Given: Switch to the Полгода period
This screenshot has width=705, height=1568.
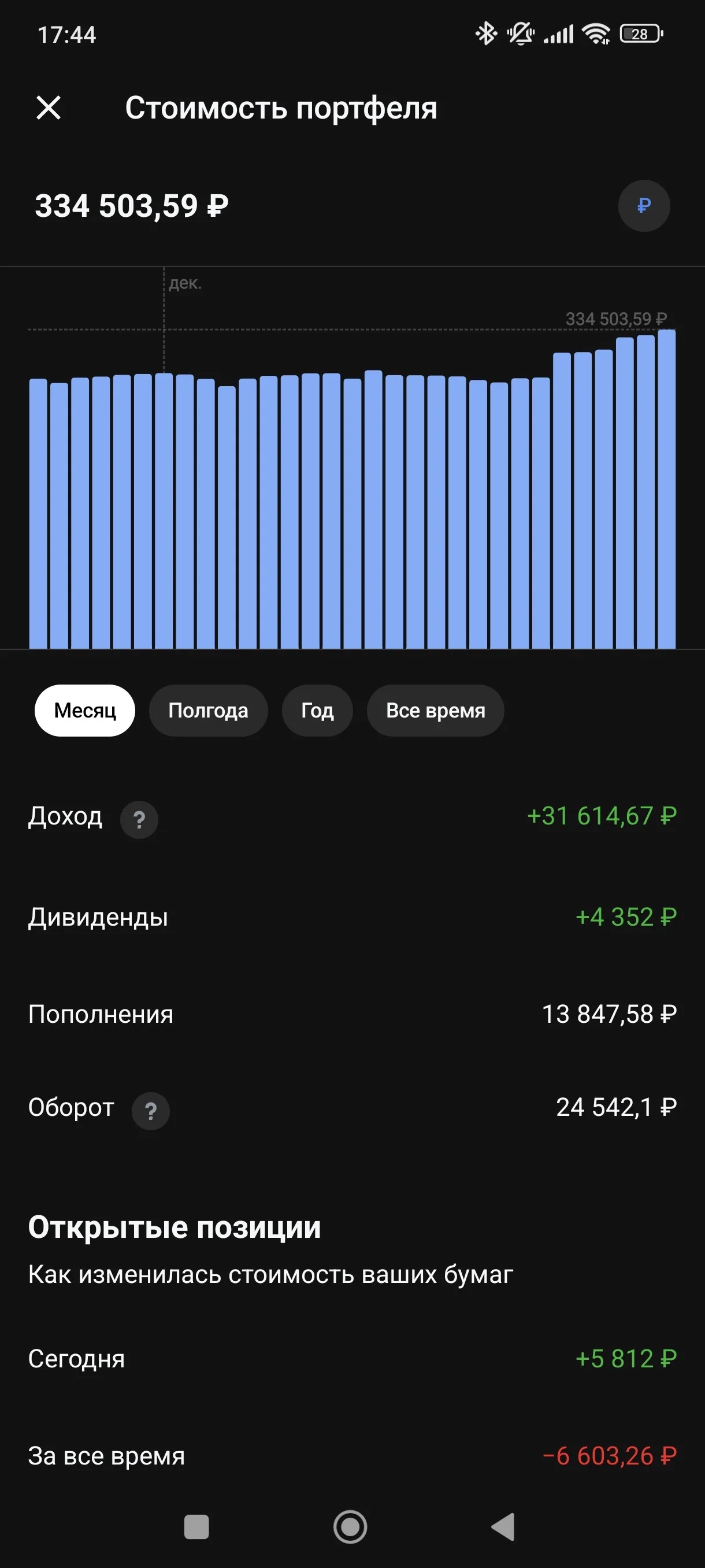Looking at the screenshot, I should click(x=208, y=711).
